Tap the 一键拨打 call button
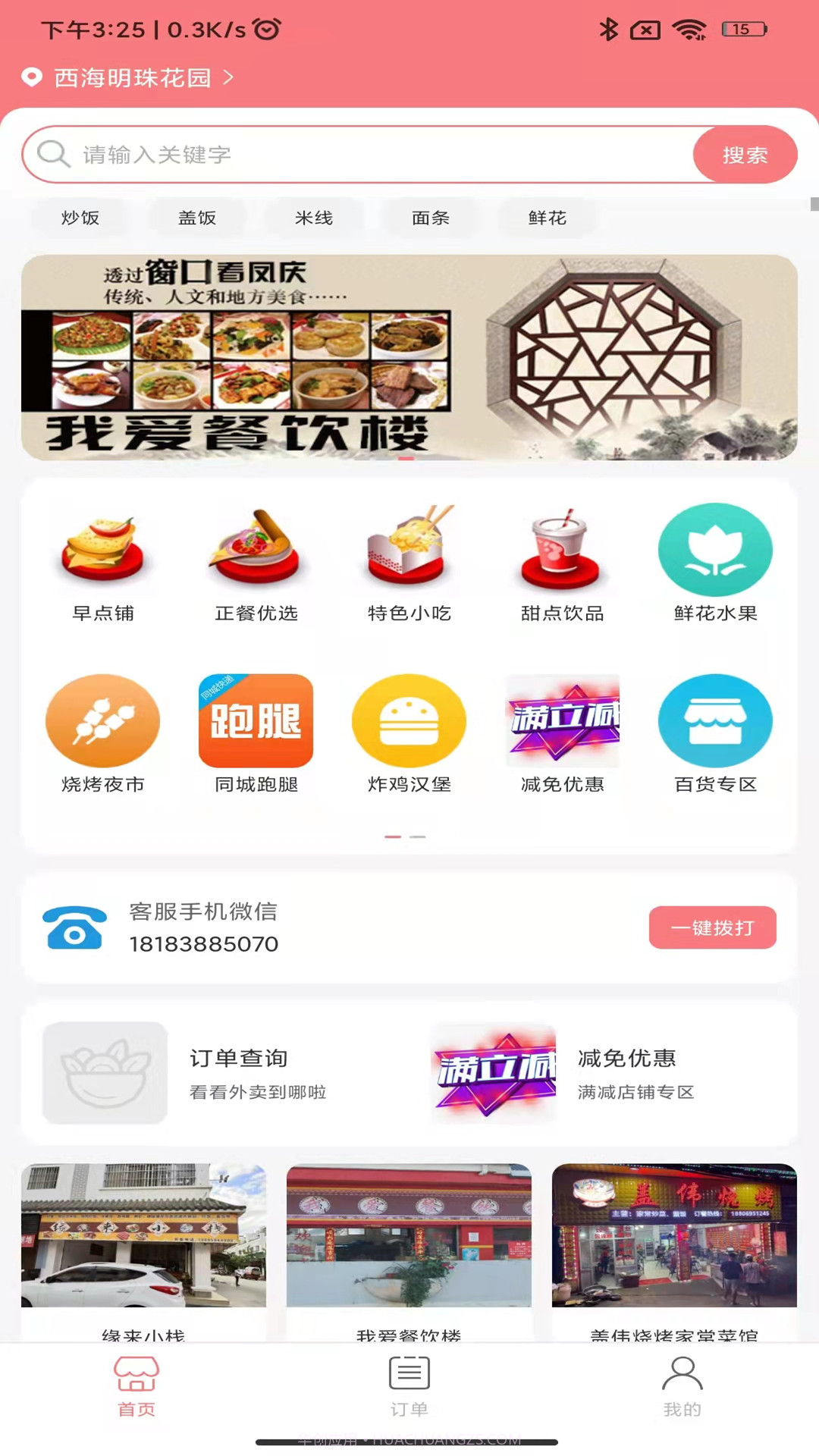Image resolution: width=819 pixels, height=1456 pixels. point(712,927)
